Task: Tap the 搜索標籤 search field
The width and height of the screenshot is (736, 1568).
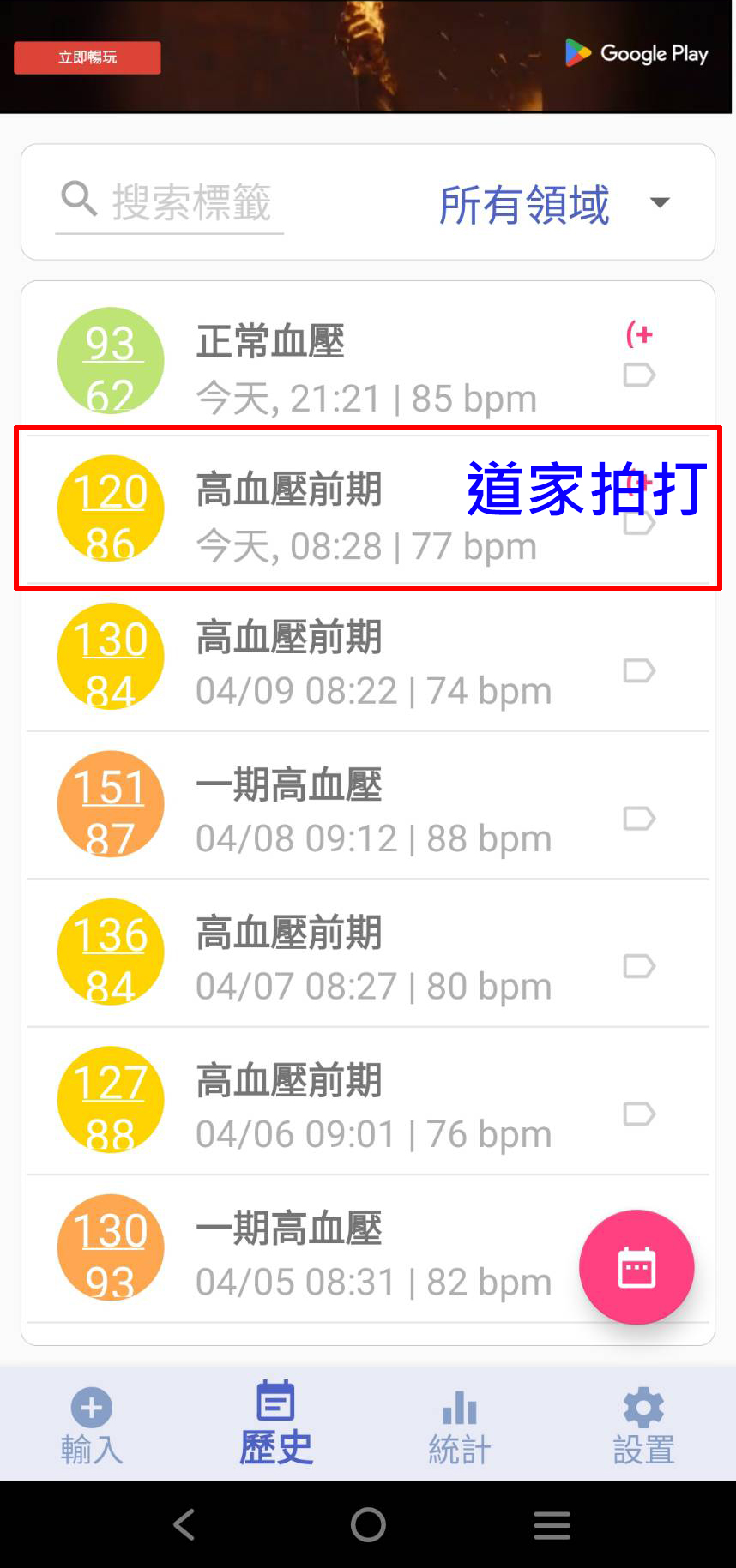Action: click(190, 202)
